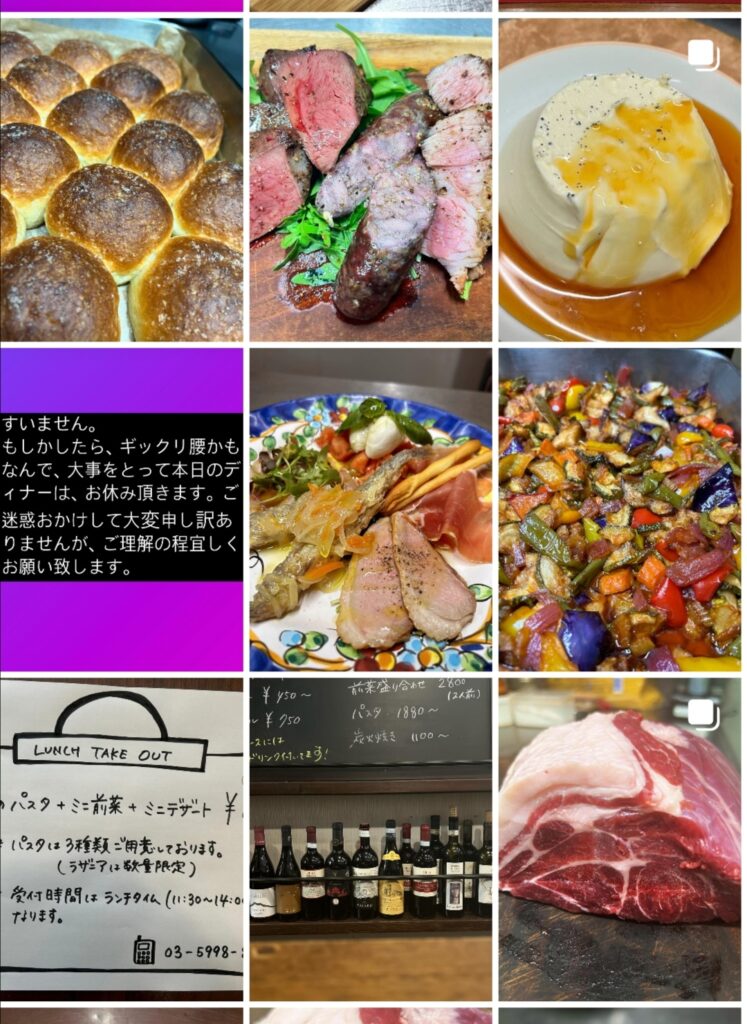Screen dimensions: 747x1024
Task: Open the roasted vegetable ratatouille post
Action: point(620,510)
